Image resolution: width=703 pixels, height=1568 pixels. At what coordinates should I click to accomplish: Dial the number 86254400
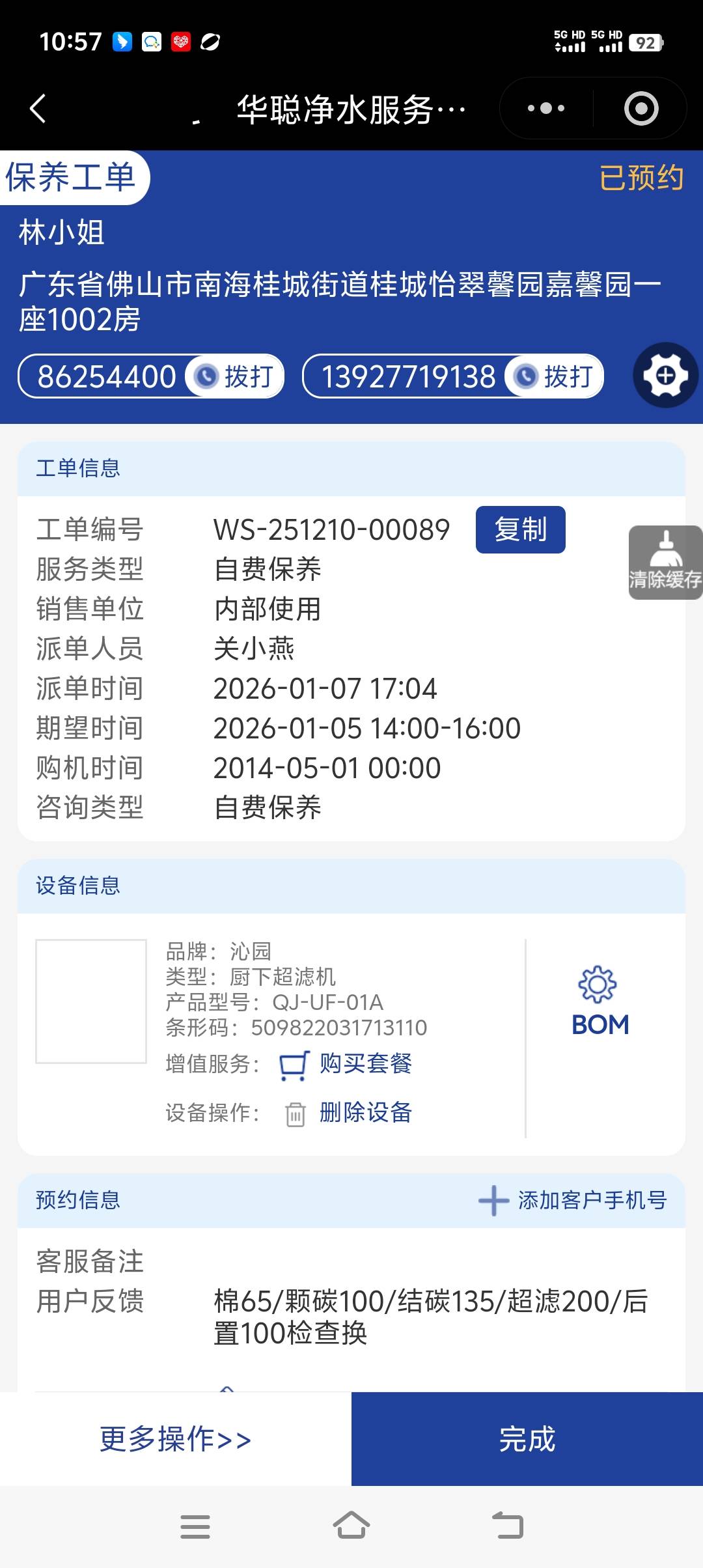[x=235, y=376]
